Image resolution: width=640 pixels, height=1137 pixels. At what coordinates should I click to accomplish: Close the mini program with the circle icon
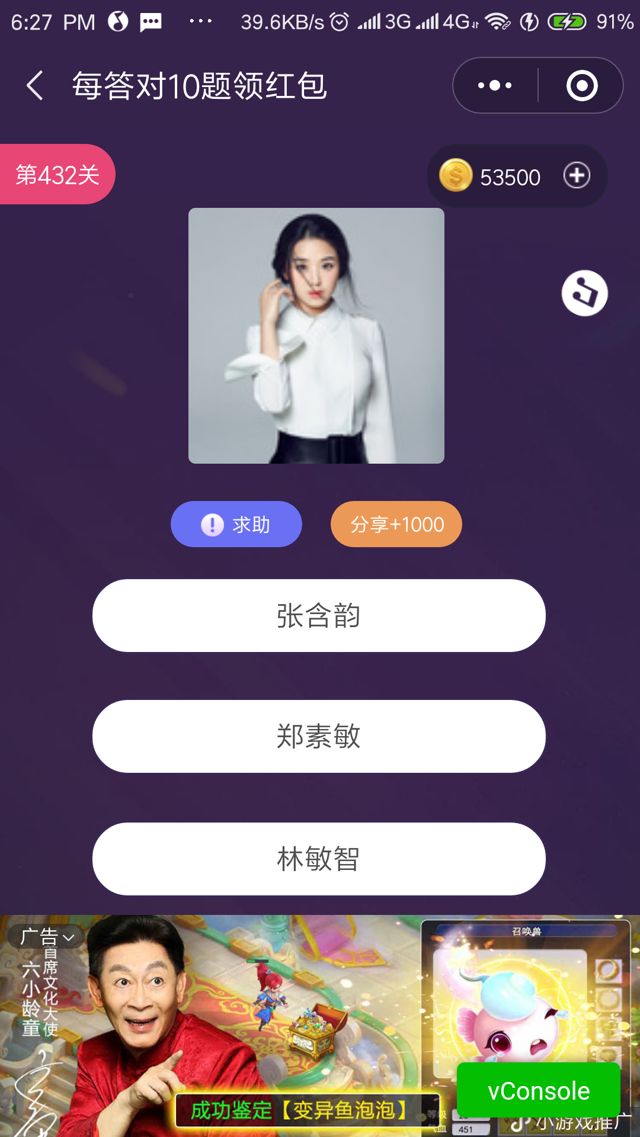(x=581, y=86)
